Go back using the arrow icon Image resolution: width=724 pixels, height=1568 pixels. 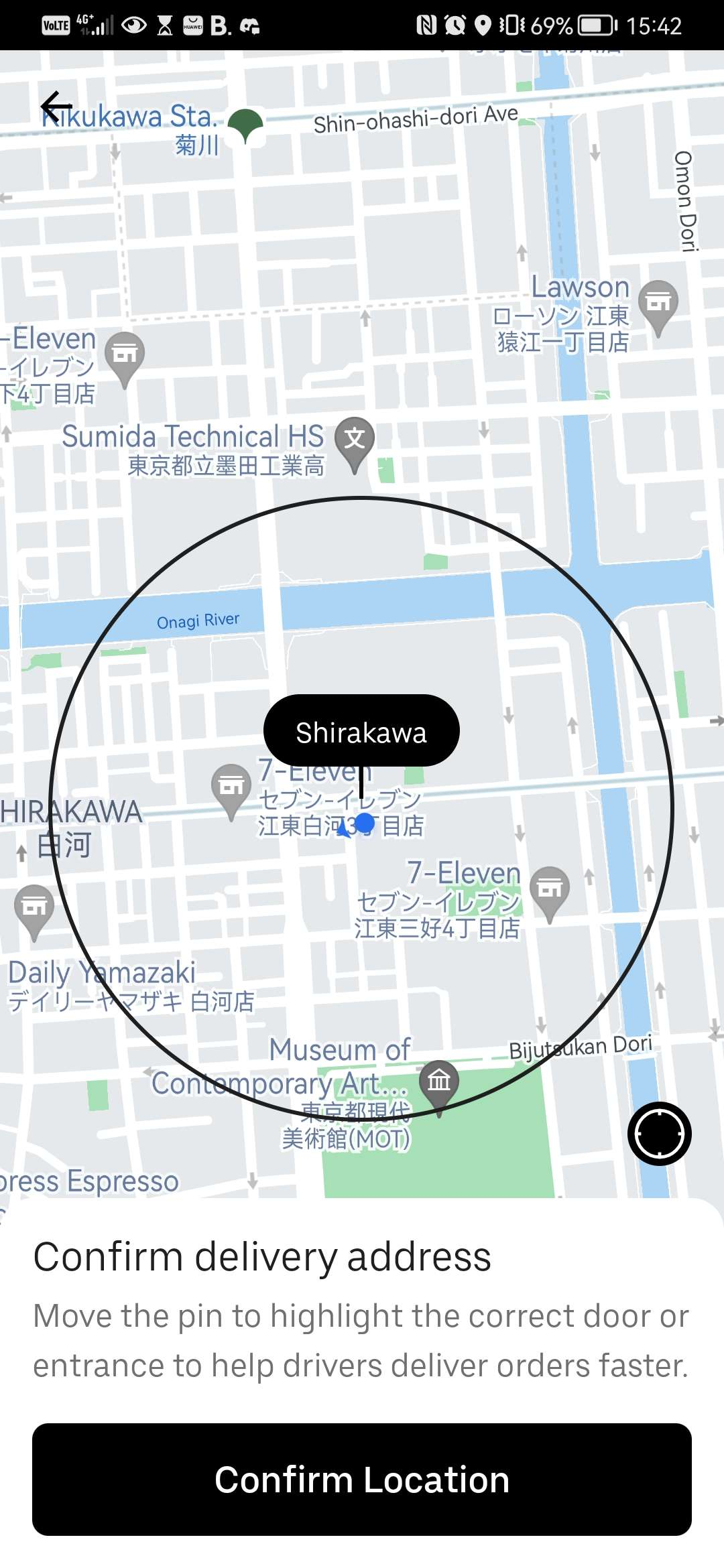pyautogui.click(x=56, y=106)
